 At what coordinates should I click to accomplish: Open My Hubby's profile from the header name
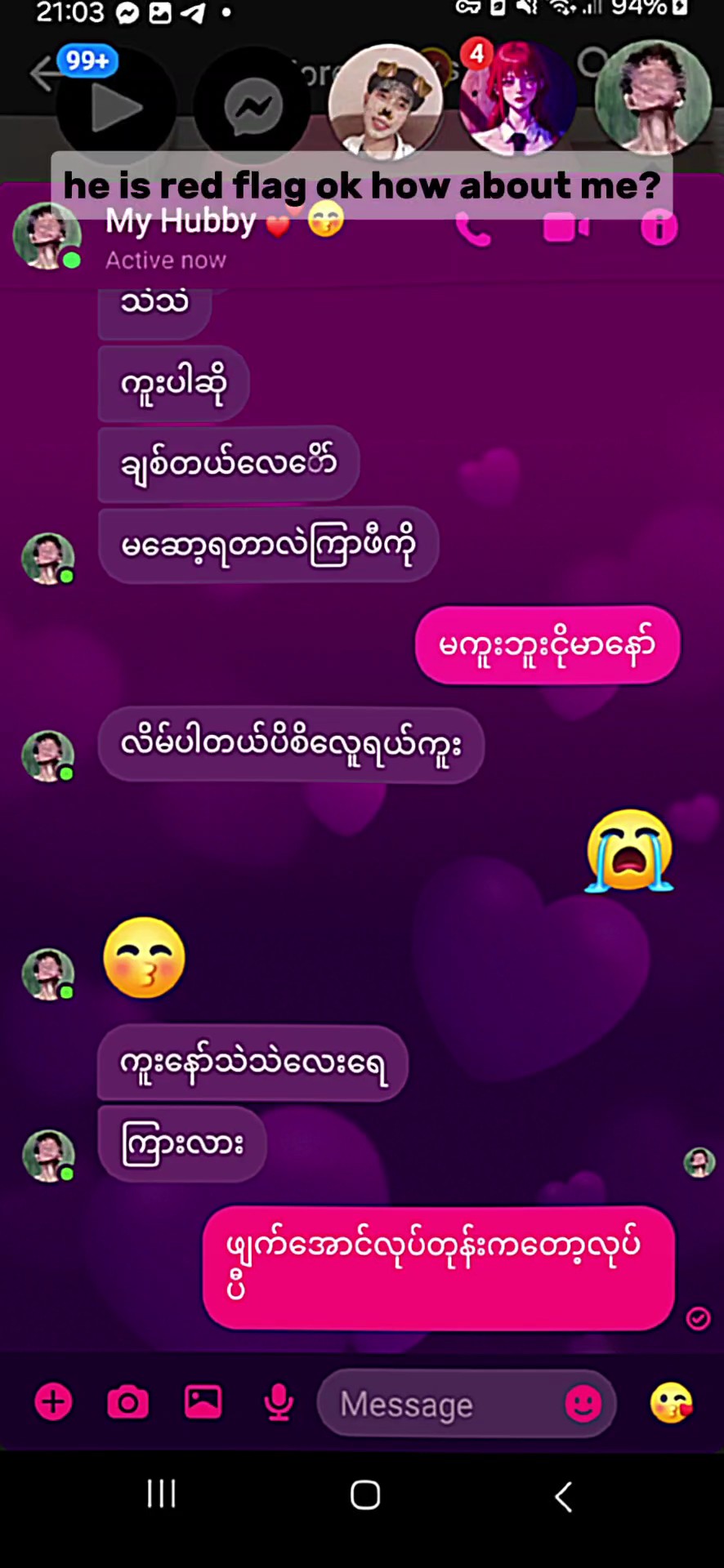(x=181, y=221)
